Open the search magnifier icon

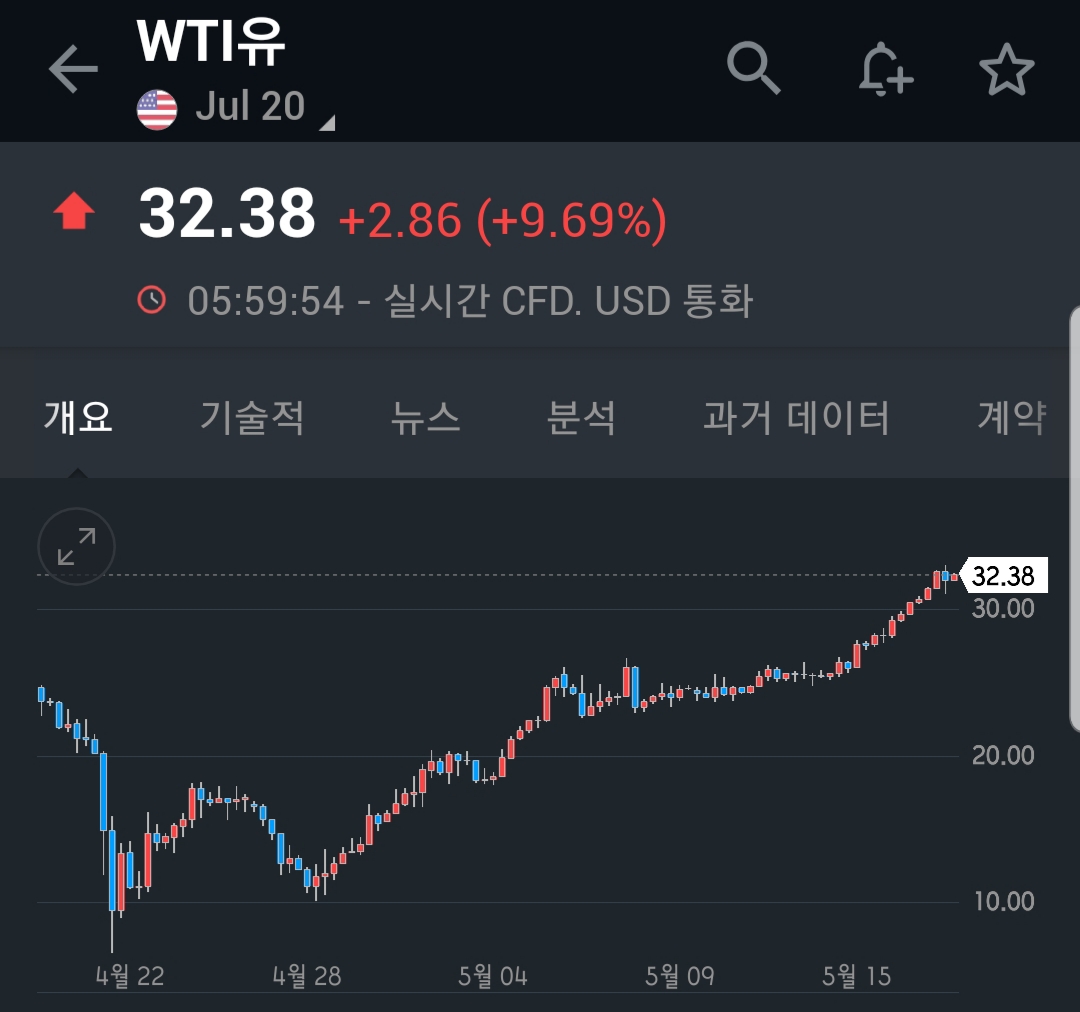pyautogui.click(x=753, y=69)
